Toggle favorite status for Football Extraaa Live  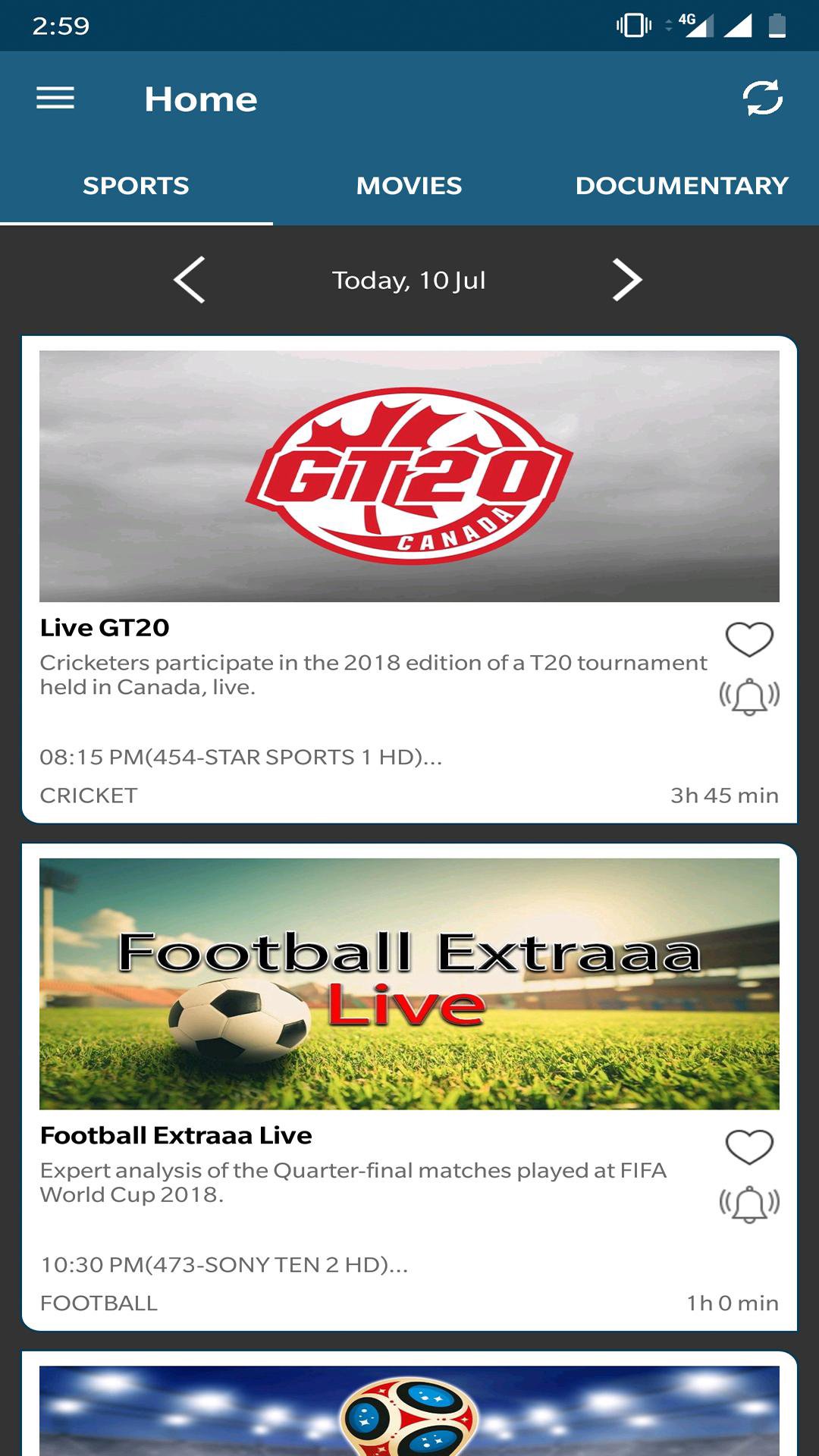[x=748, y=1149]
